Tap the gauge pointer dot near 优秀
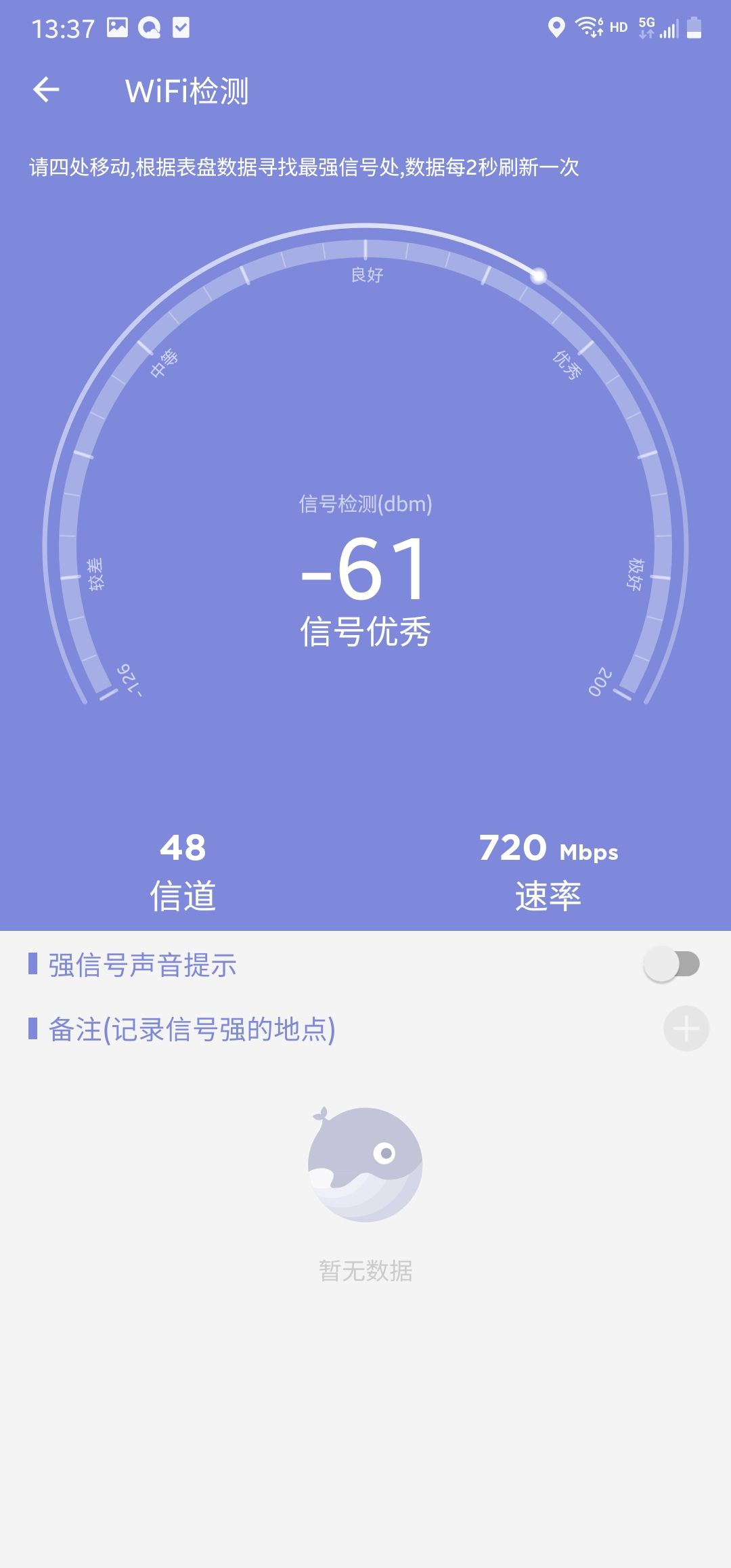Screen dimensions: 731x1568 [x=538, y=276]
